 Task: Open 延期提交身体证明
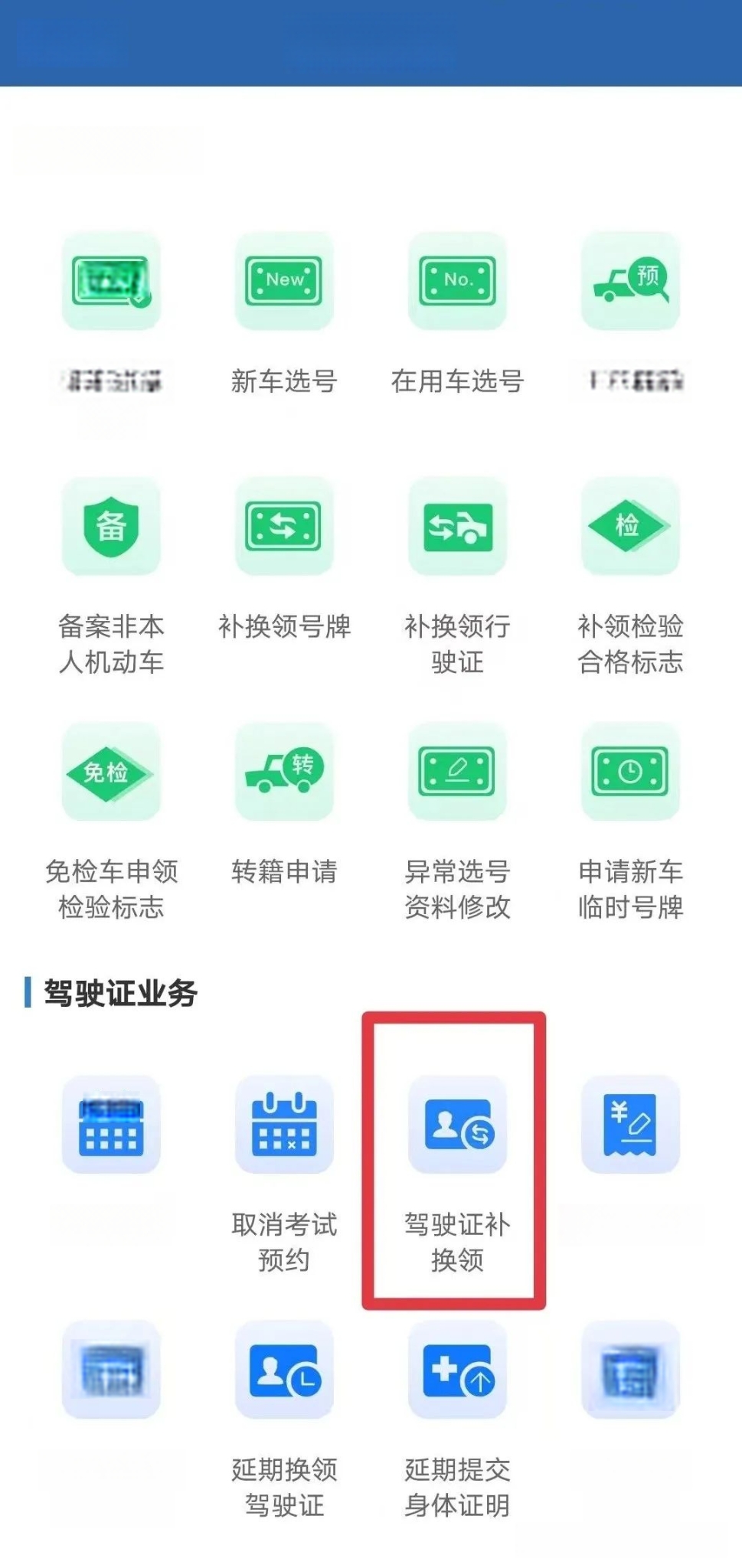pos(457,1370)
